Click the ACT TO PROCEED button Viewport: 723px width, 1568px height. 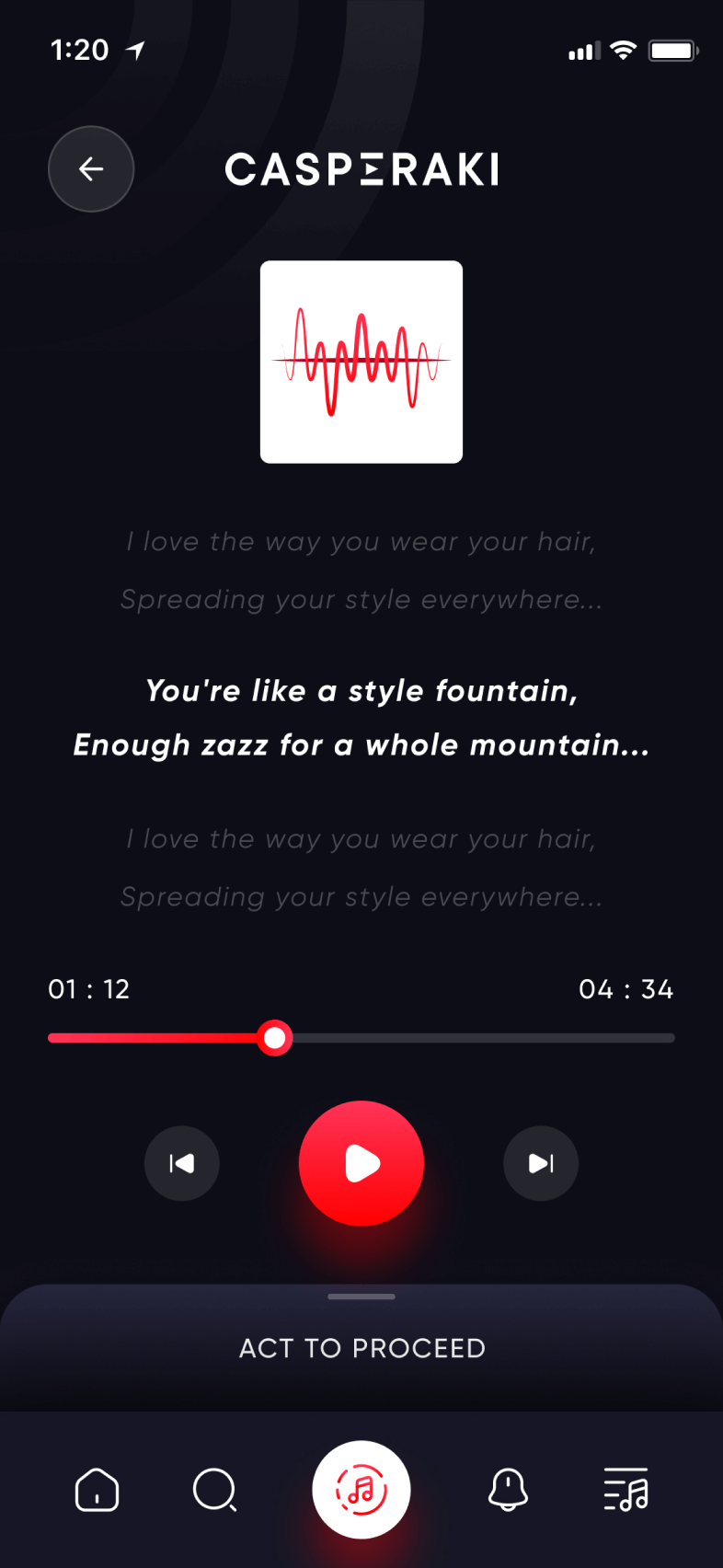point(361,1348)
